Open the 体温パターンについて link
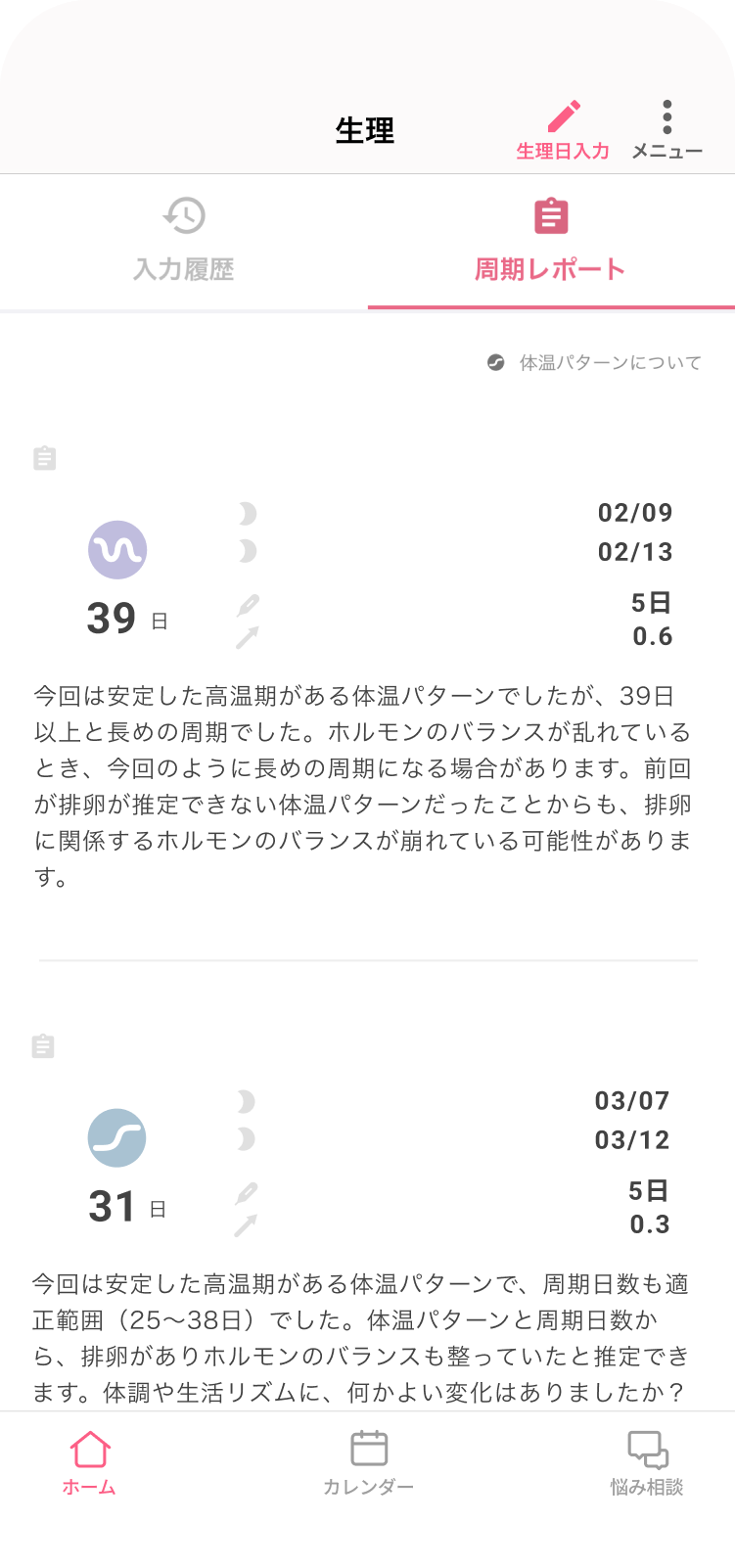Image resolution: width=735 pixels, height=1568 pixels. pyautogui.click(x=609, y=362)
